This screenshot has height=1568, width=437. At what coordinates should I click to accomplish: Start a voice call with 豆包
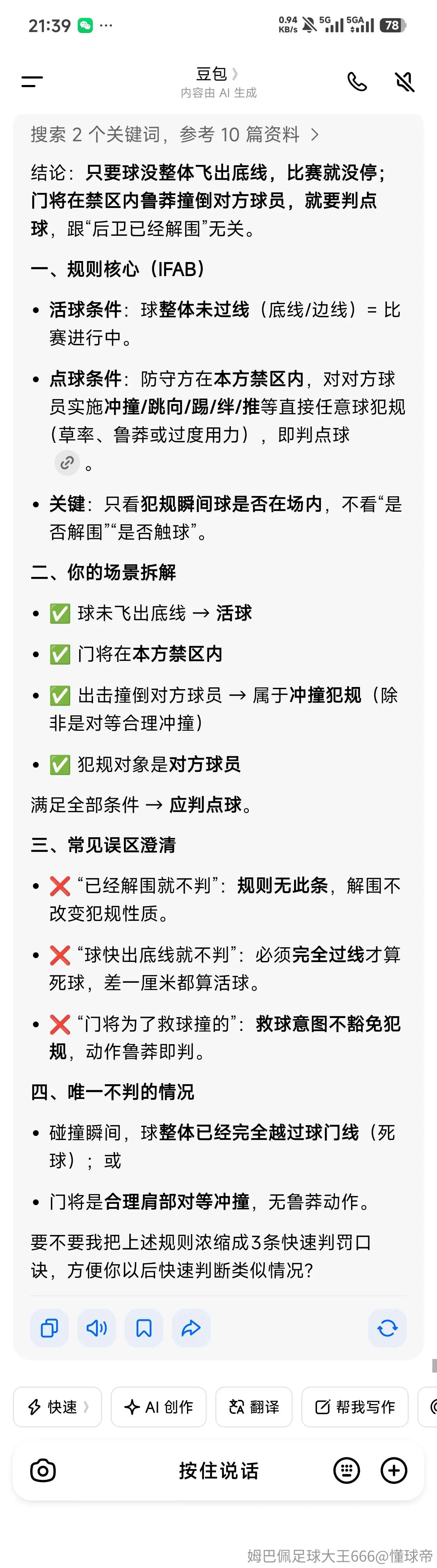click(357, 81)
